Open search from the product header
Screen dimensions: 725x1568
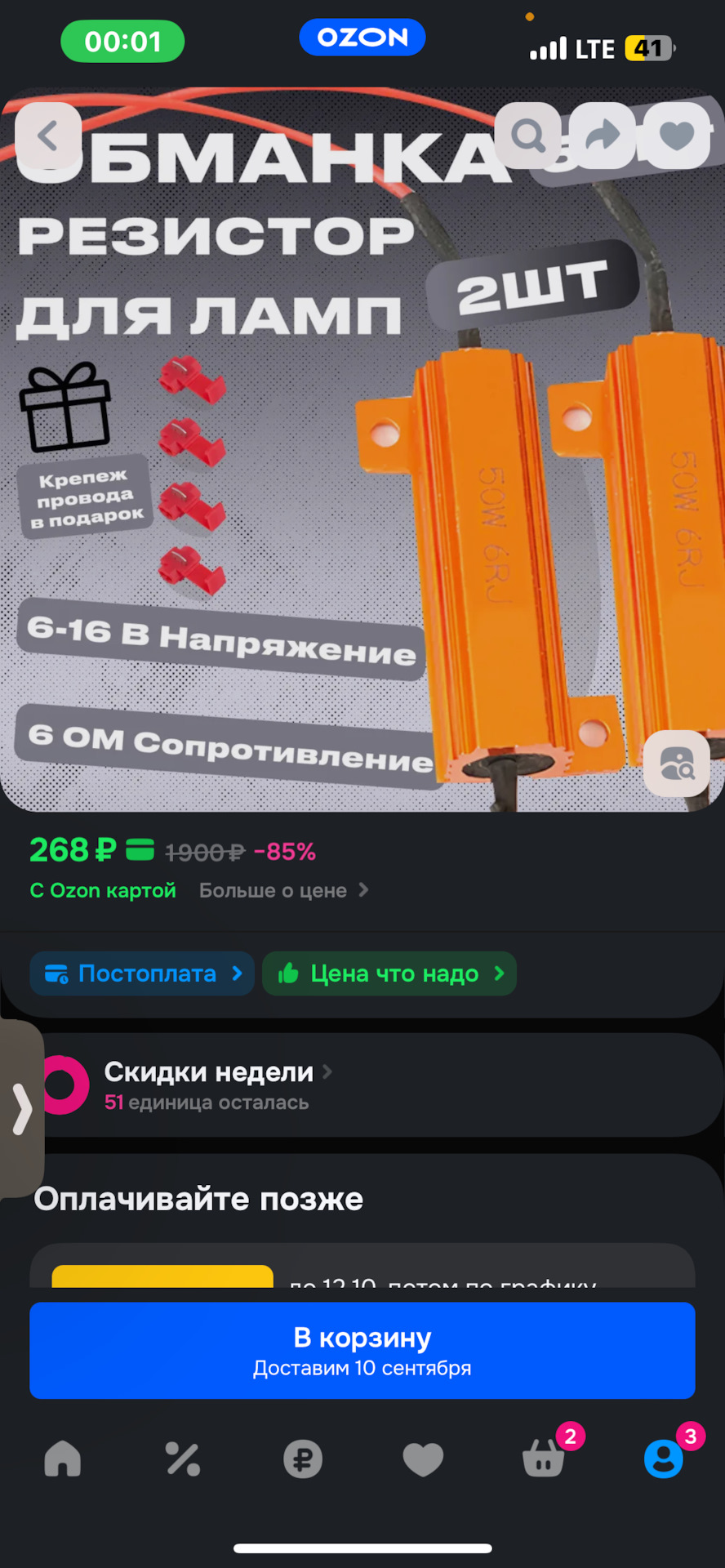coord(528,136)
